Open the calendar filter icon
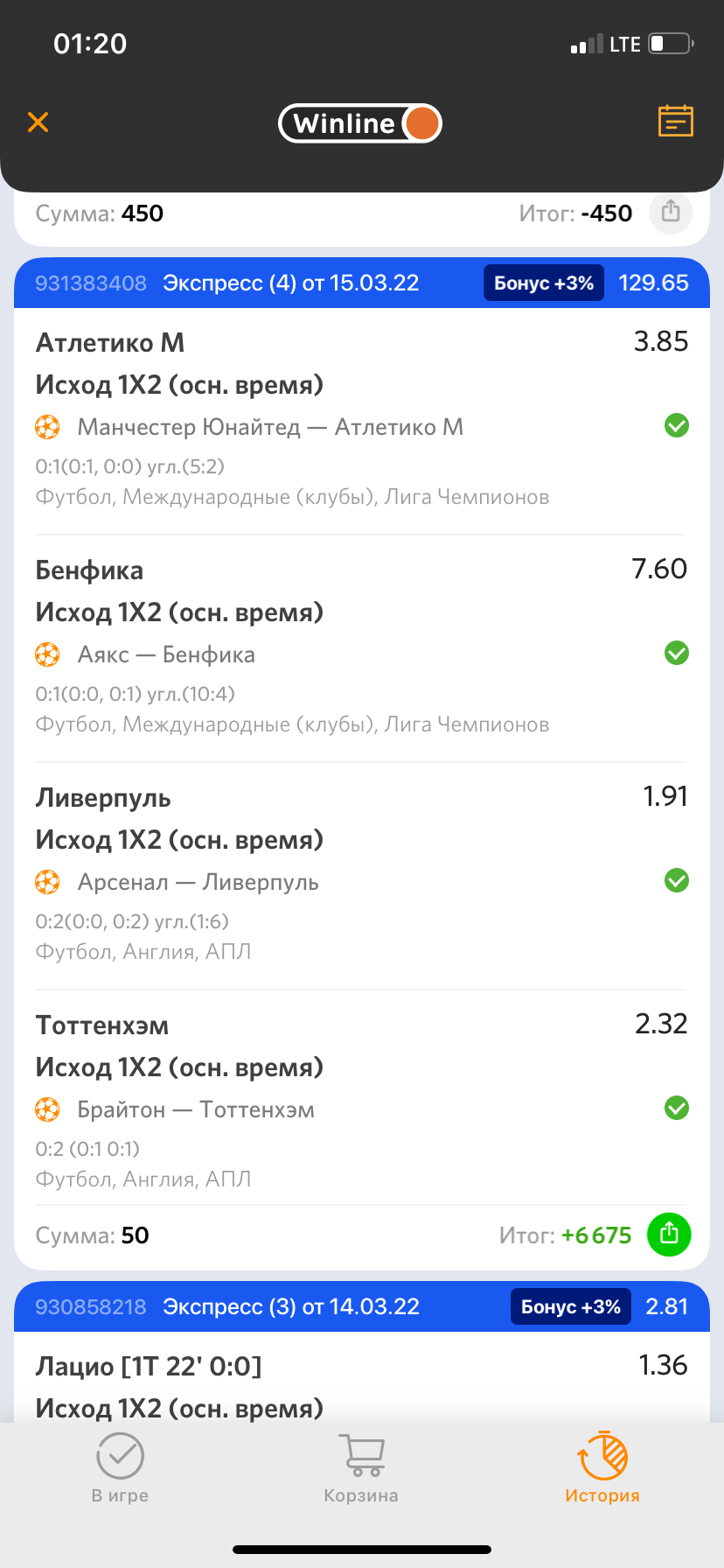The image size is (724, 1568). 675,122
